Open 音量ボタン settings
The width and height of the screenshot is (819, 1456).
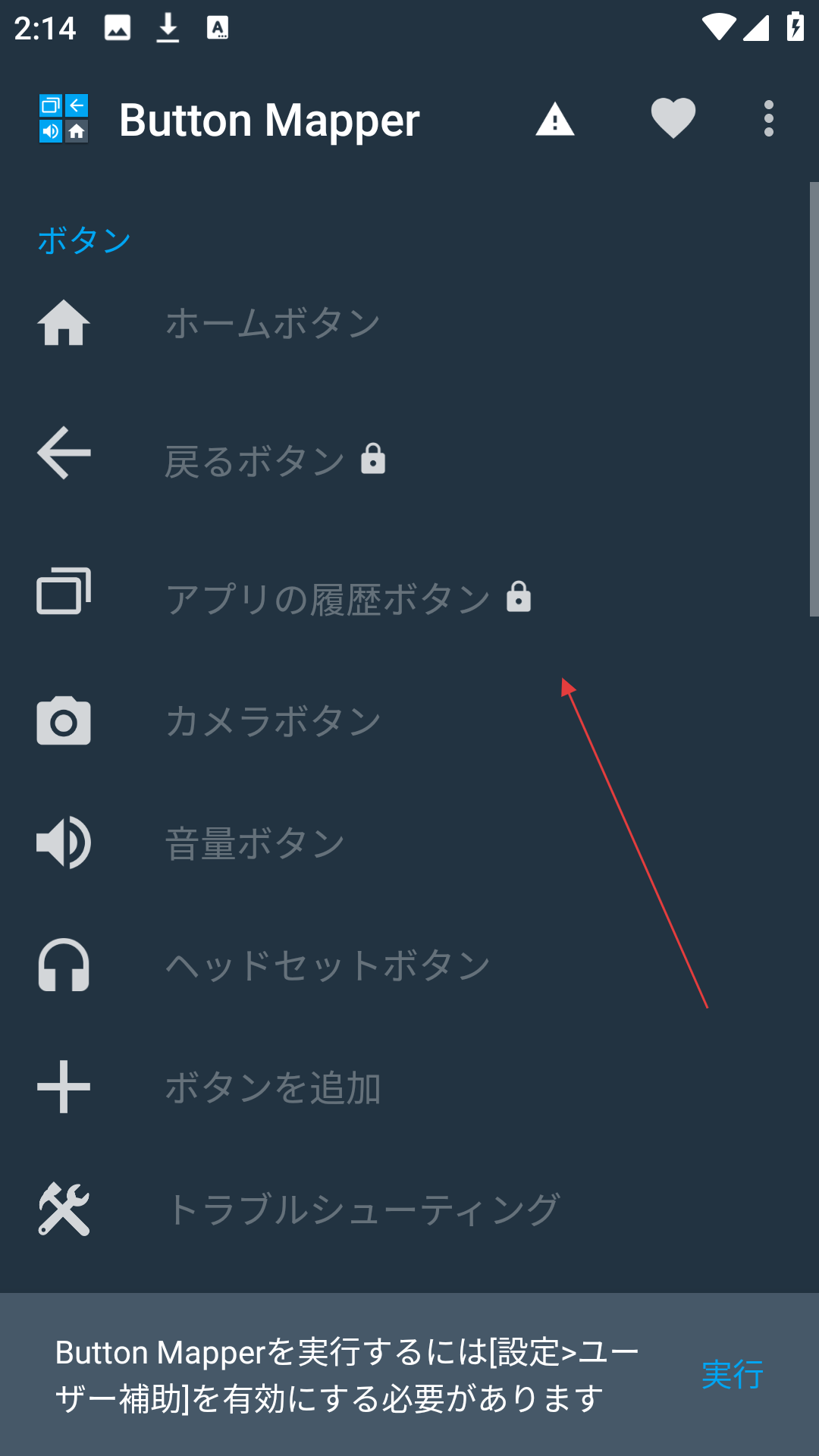pos(404,843)
